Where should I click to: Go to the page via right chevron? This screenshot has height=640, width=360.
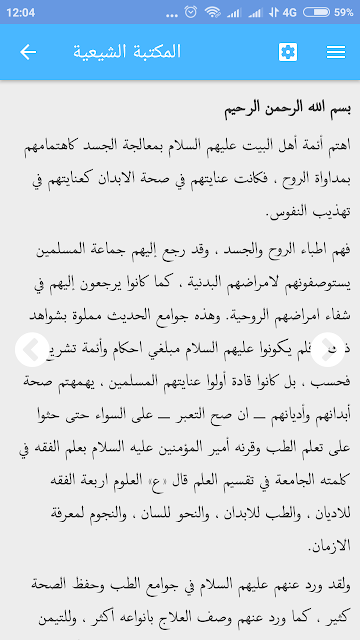pyautogui.click(x=328, y=350)
